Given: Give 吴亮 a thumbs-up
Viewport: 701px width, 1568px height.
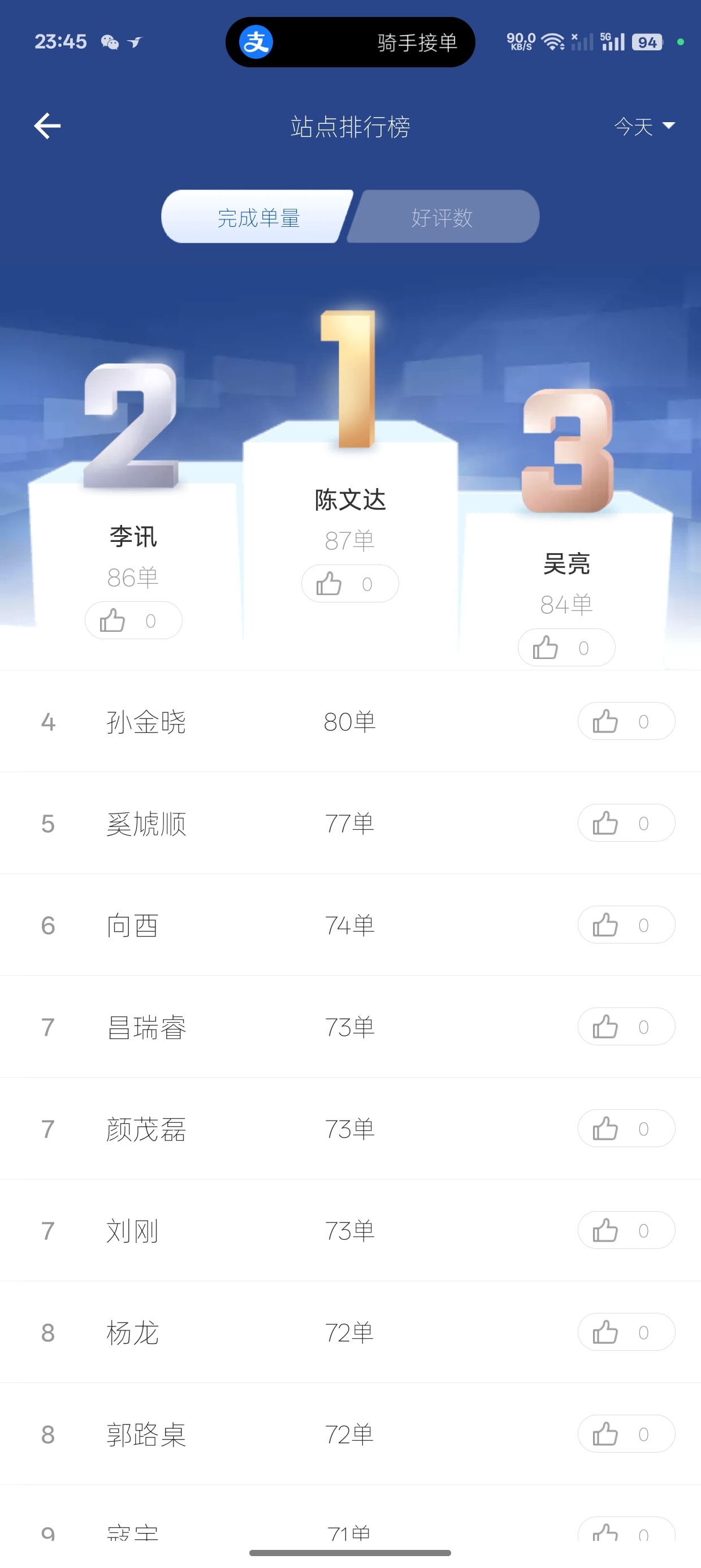Looking at the screenshot, I should click(x=566, y=648).
